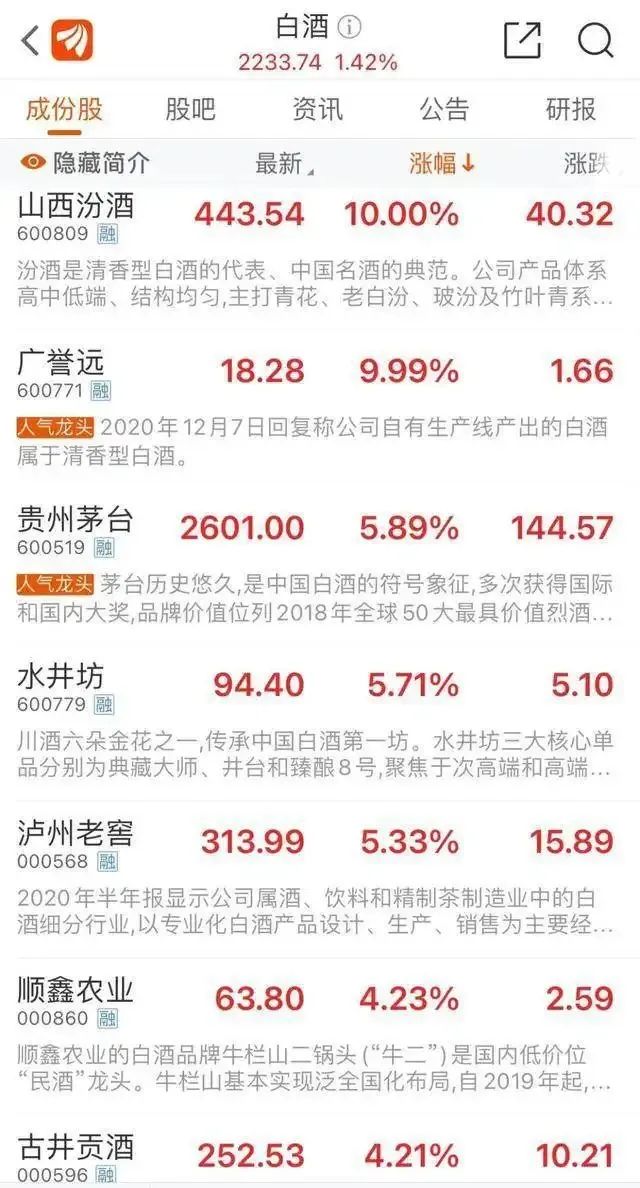Open the search magnifier
This screenshot has width=640, height=1188.
click(x=595, y=40)
